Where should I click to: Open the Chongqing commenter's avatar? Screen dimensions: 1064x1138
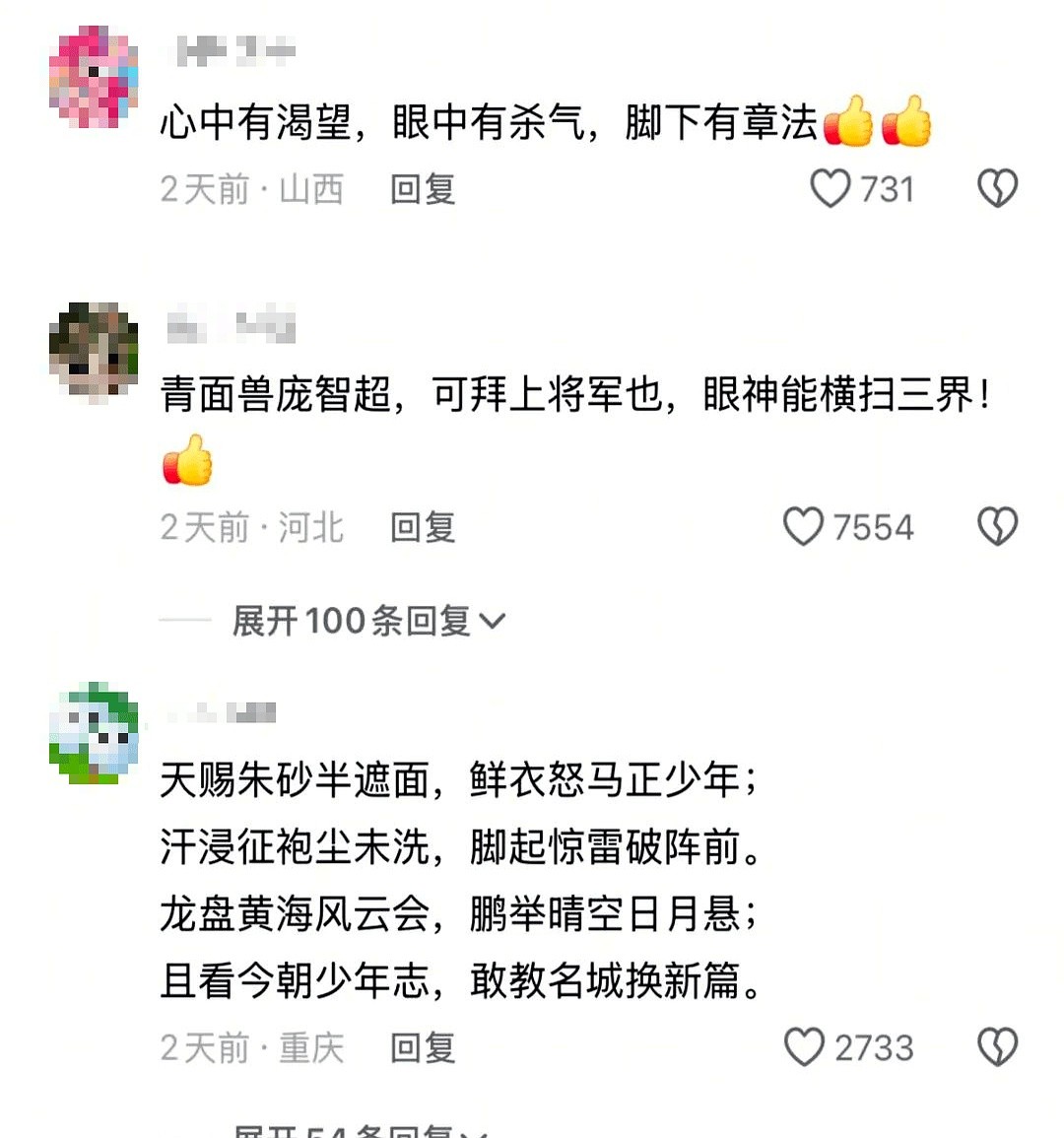pyautogui.click(x=94, y=732)
